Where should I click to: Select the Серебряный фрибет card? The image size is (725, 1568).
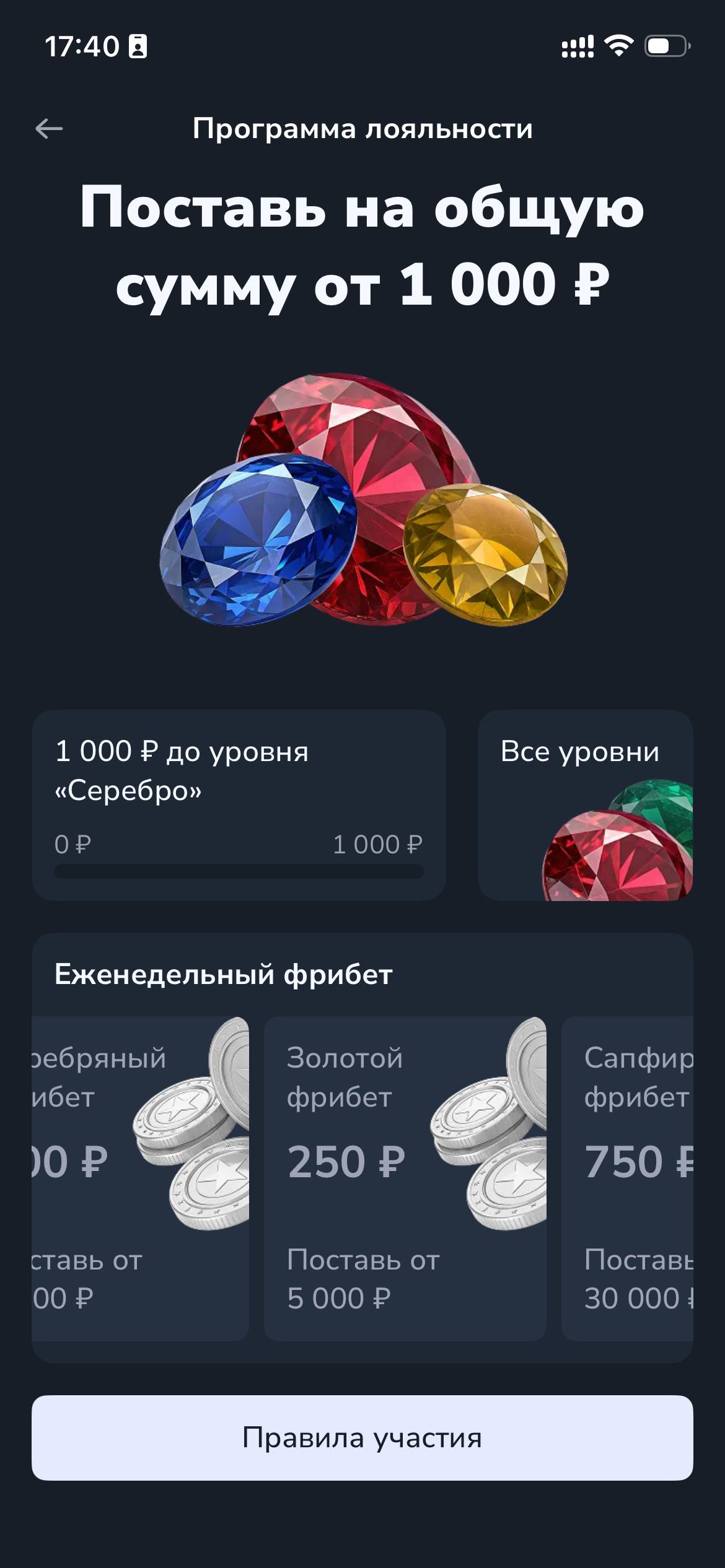click(x=141, y=1178)
